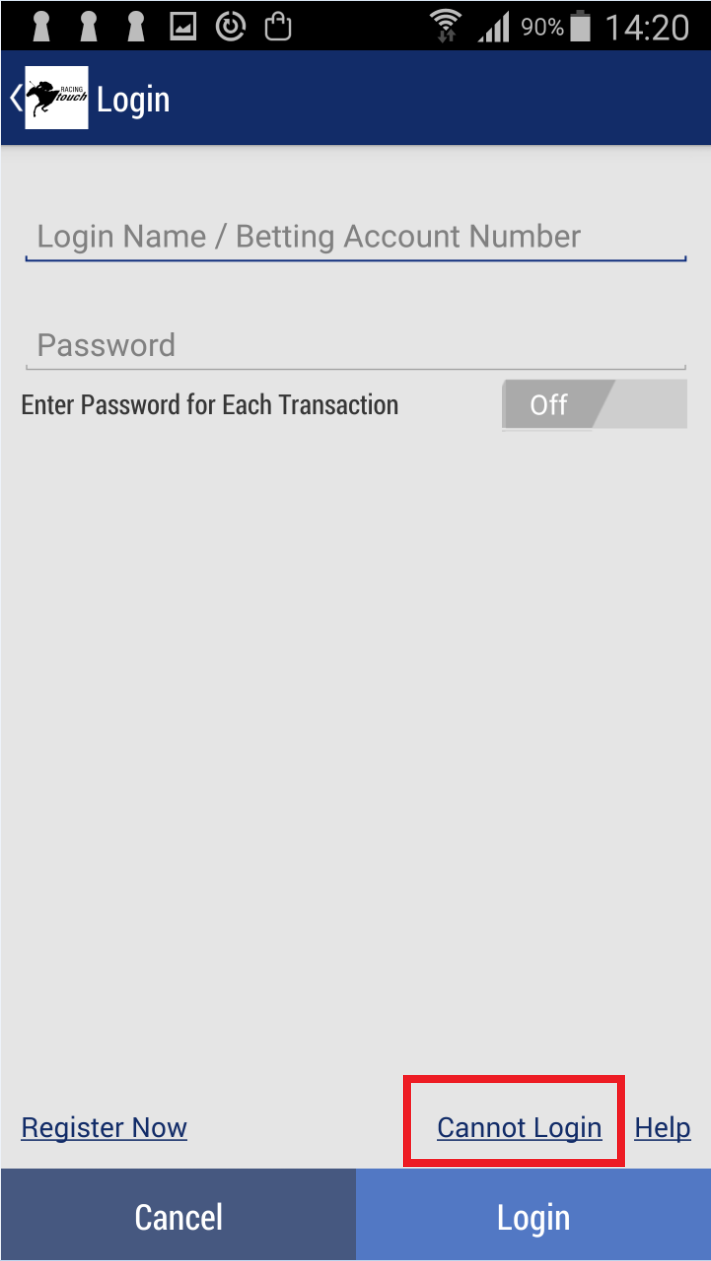Tap the blue Login button
Screen dimensions: 711x1261
pyautogui.click(x=533, y=1217)
